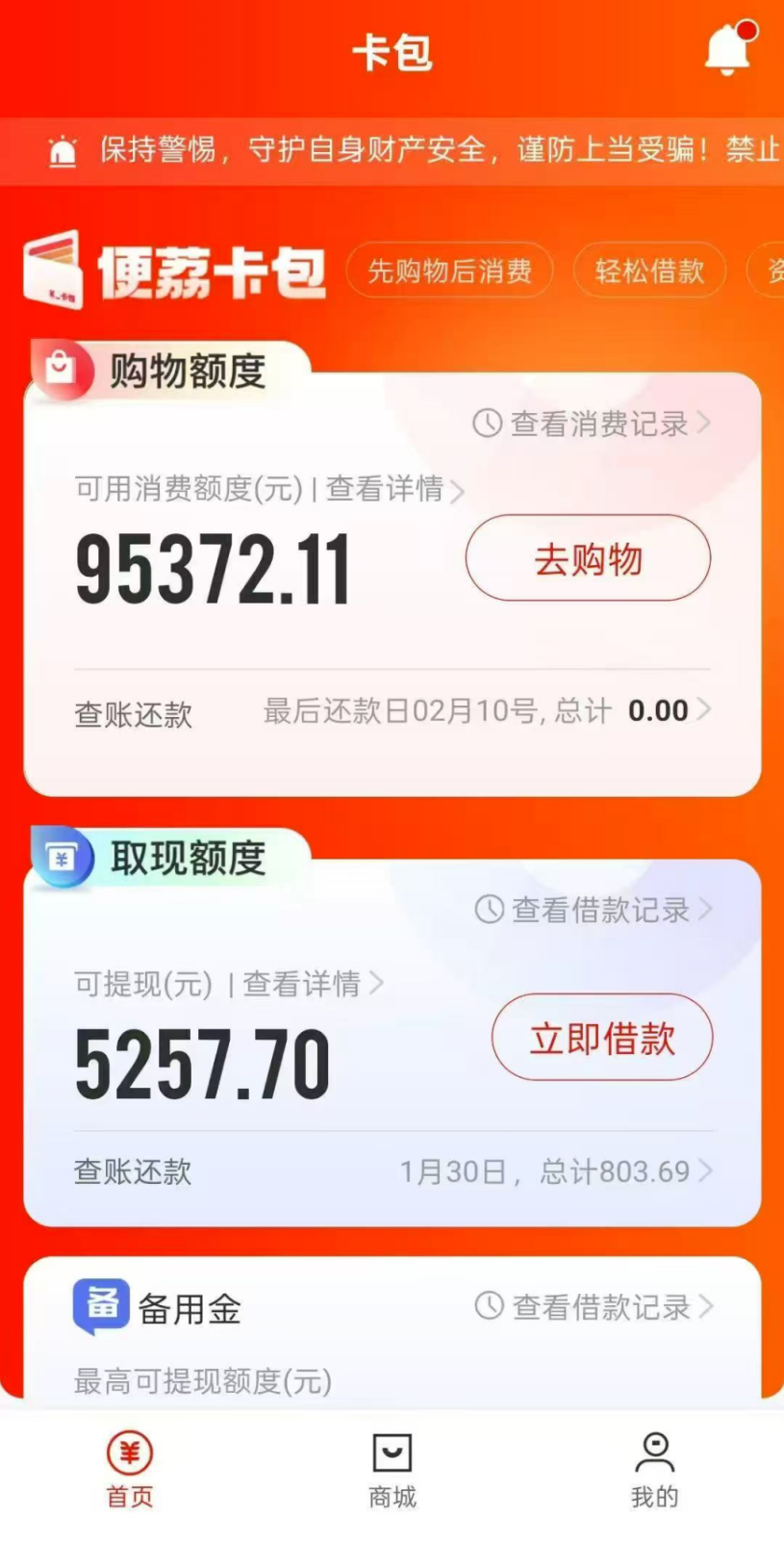The height and width of the screenshot is (1543, 784).
Task: Tap the 立即借款 button
Action: (x=602, y=1038)
